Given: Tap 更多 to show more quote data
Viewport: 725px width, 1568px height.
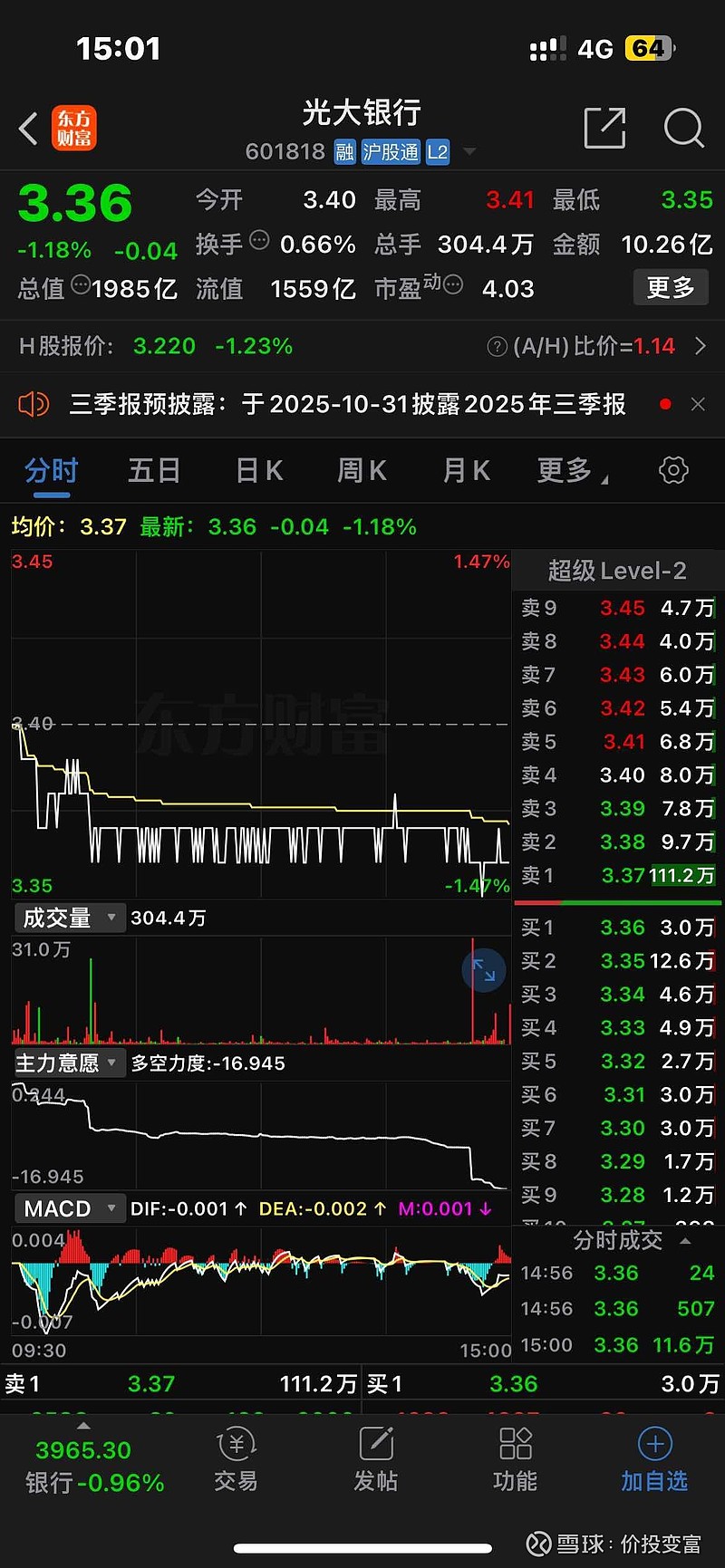Looking at the screenshot, I should point(670,288).
